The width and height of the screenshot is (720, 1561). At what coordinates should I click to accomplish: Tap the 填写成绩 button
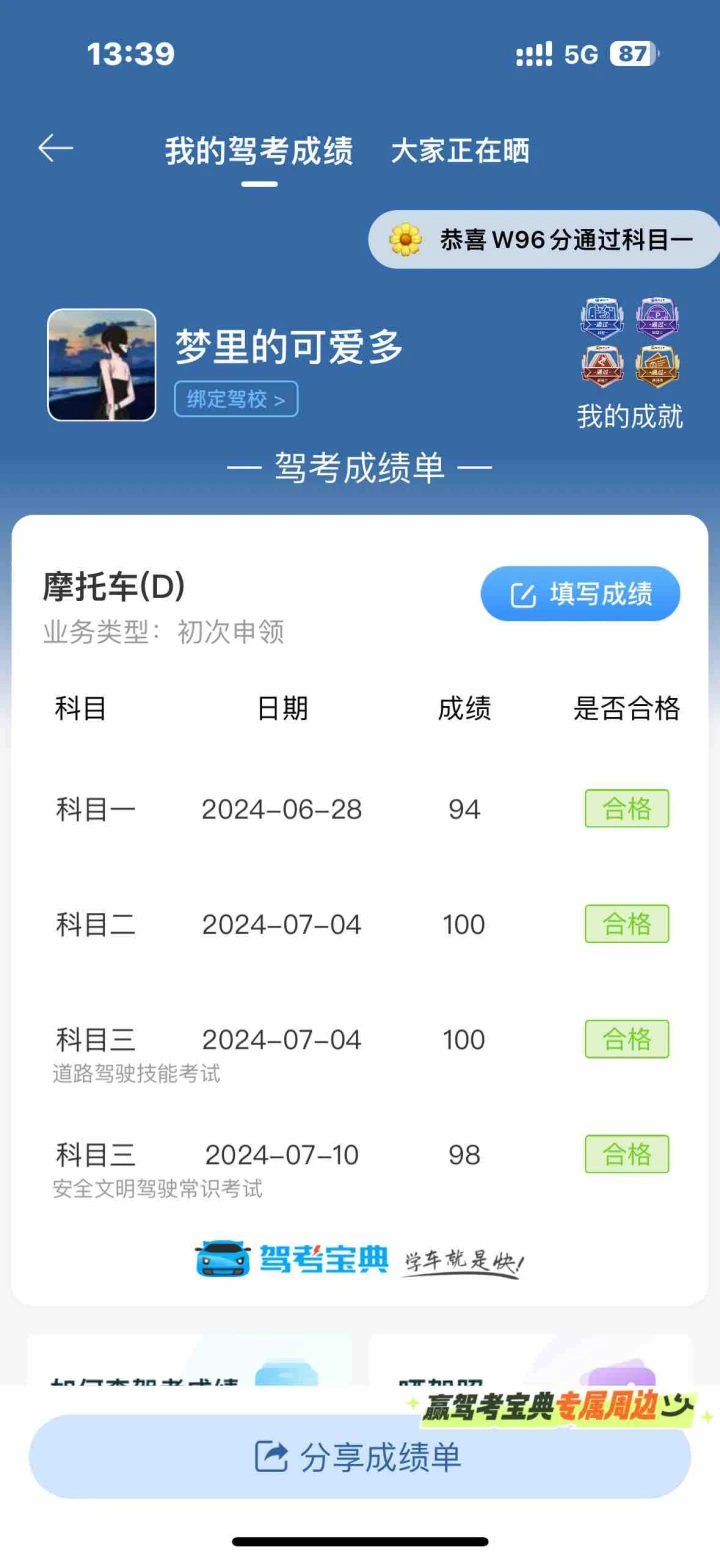pos(581,594)
